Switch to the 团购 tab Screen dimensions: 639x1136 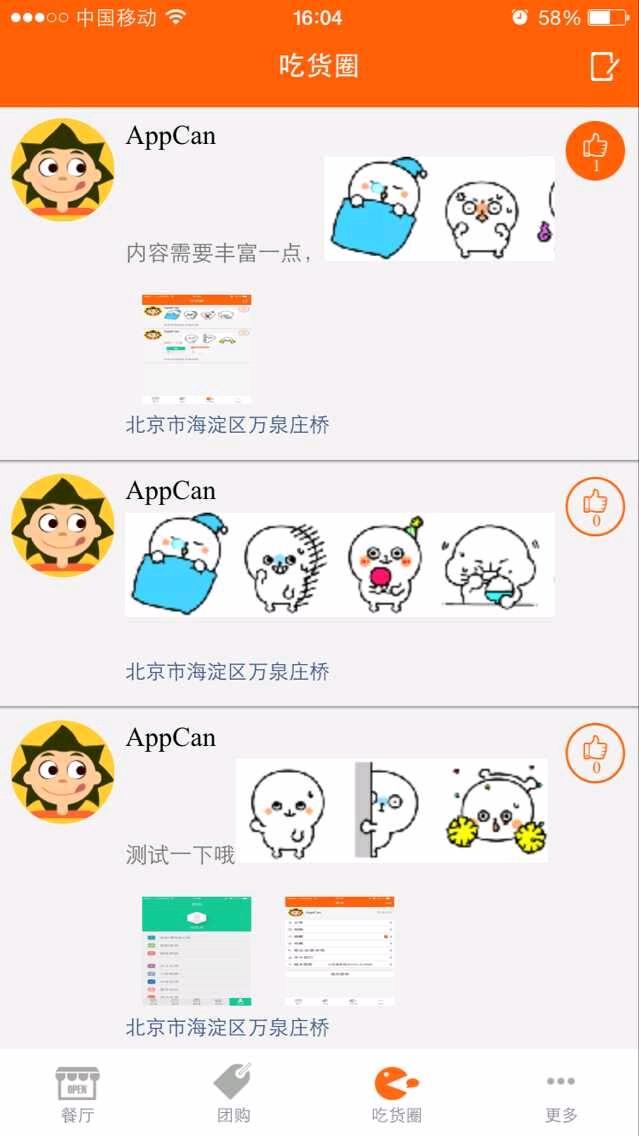coord(233,1093)
